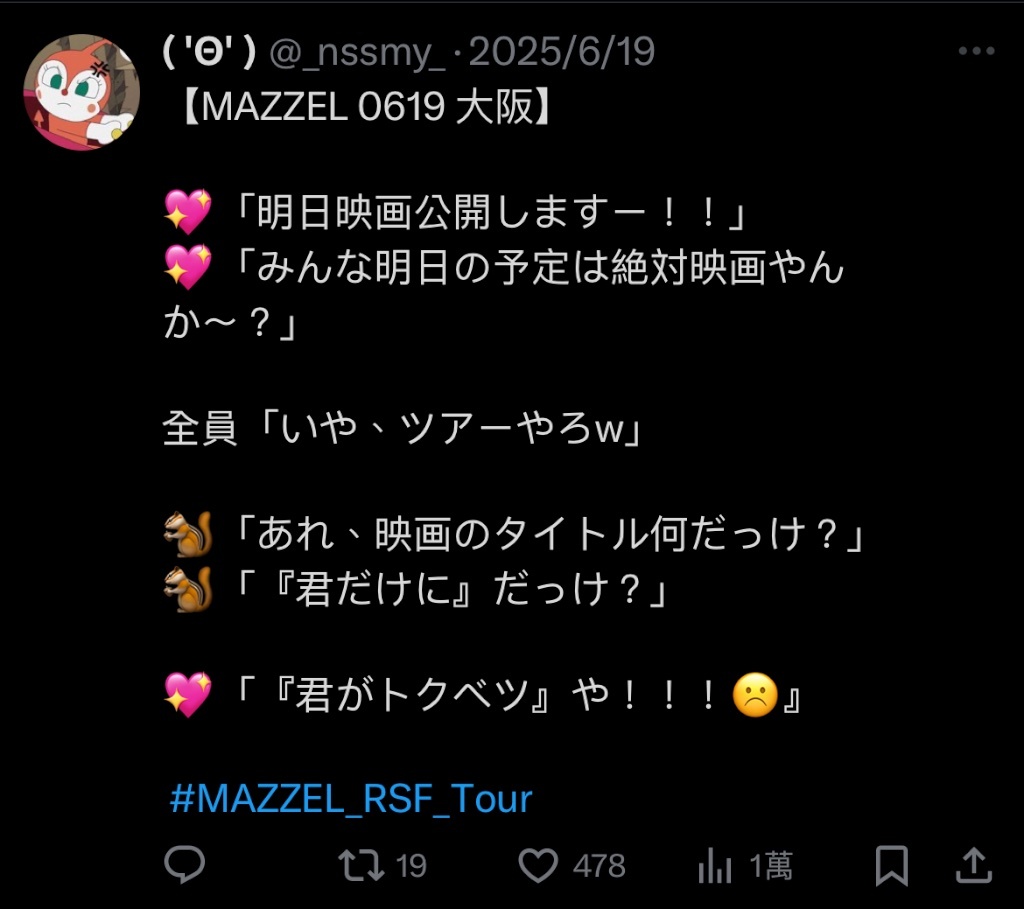The height and width of the screenshot is (909, 1024).
Task: Bookmark this tweet
Action: 891,865
